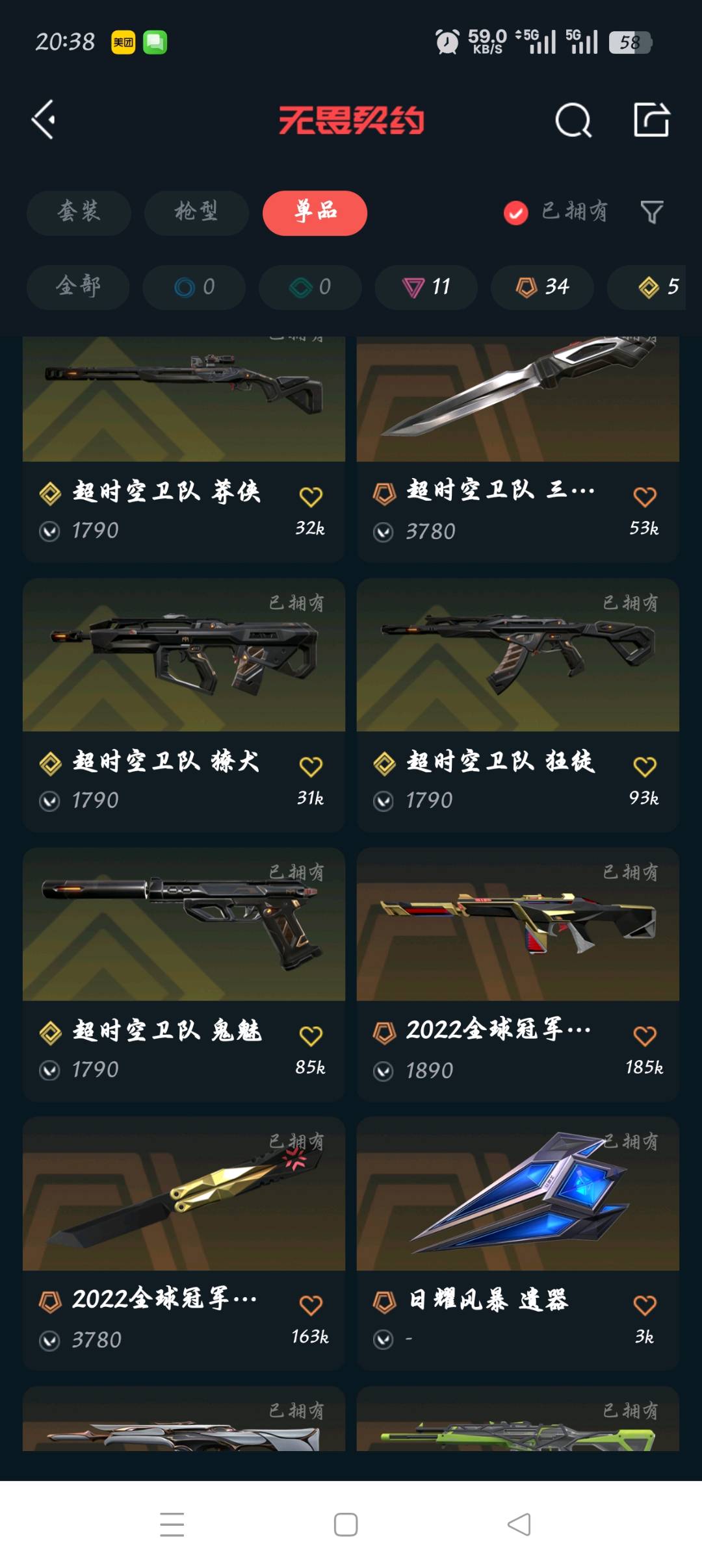Filter by the pink tier chip showing 11
The width and height of the screenshot is (702, 1568).
tap(426, 286)
